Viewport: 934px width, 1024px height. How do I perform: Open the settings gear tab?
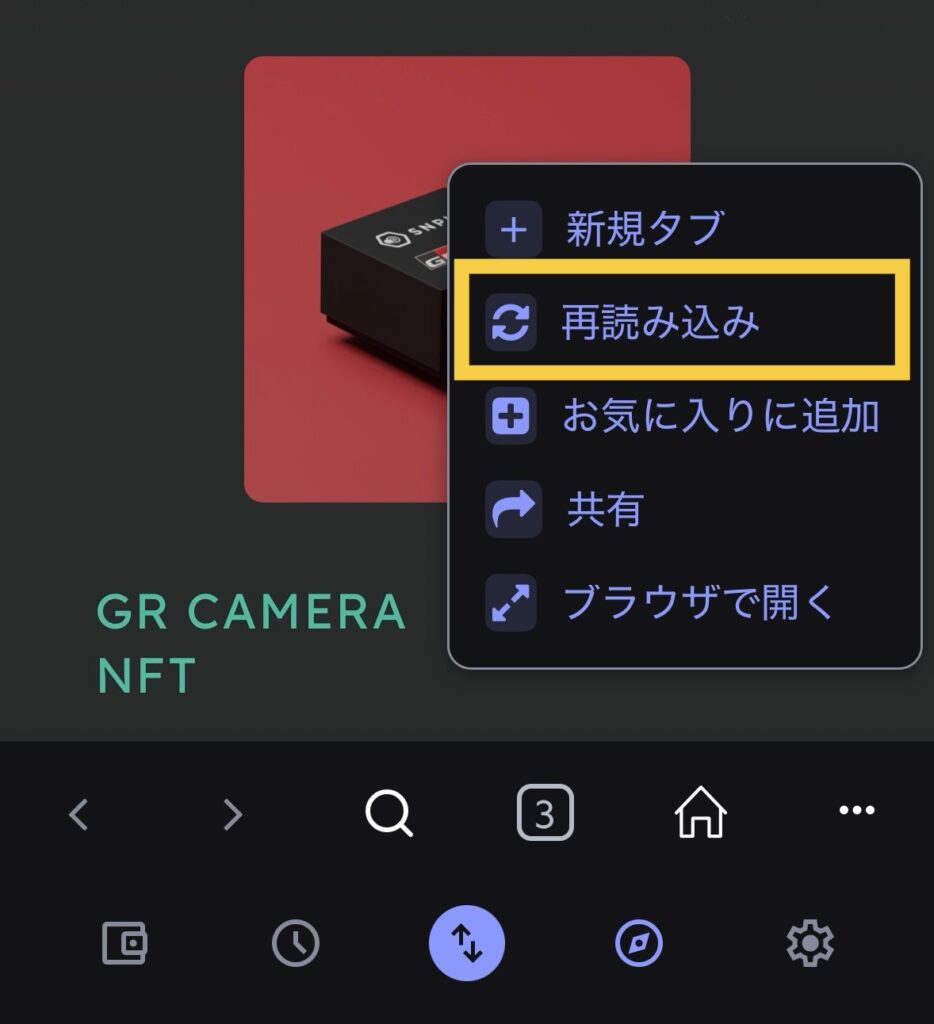pyautogui.click(x=810, y=943)
